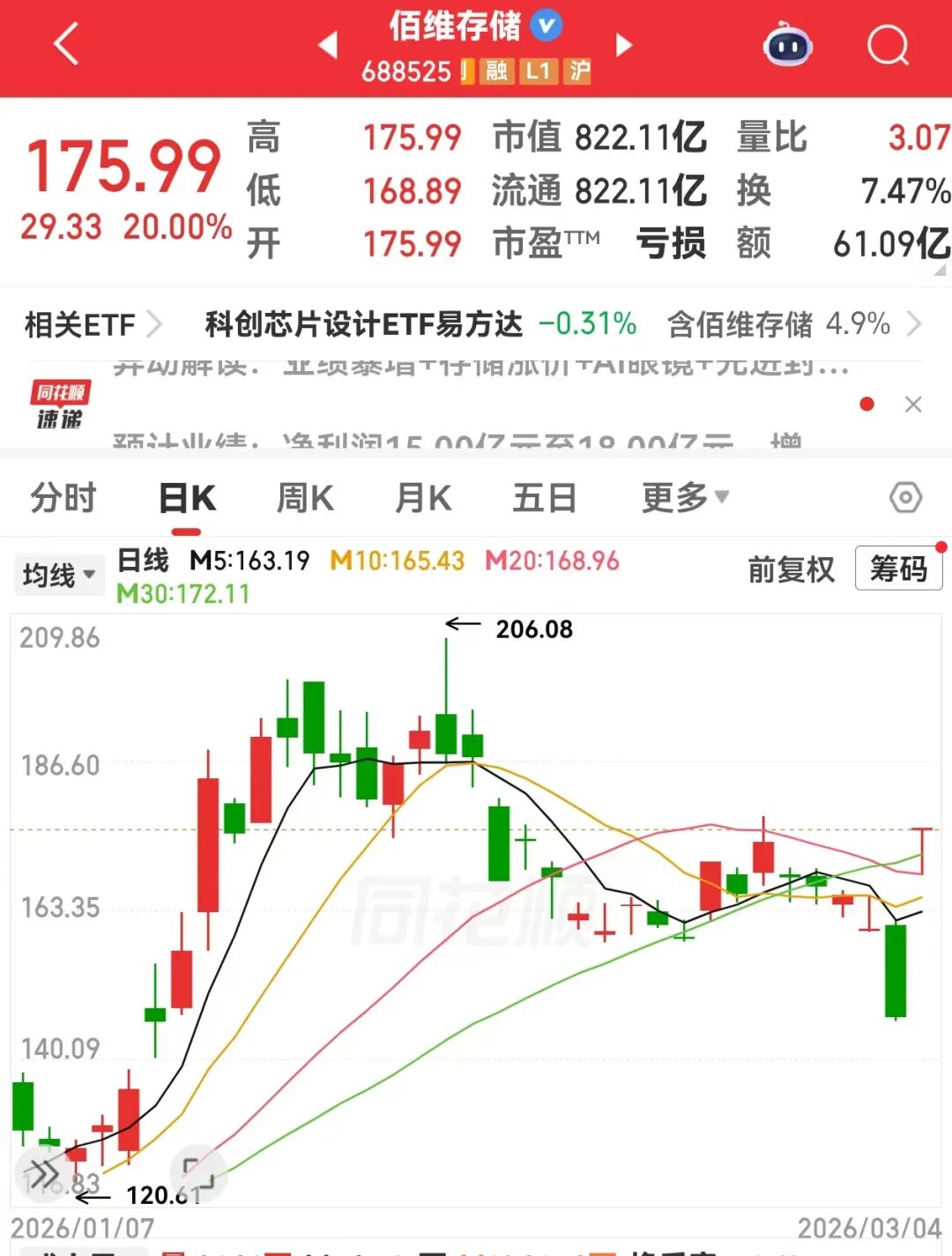Open the 筹码 distribution view
Viewport: 952px width, 1256px height.
[x=898, y=569]
